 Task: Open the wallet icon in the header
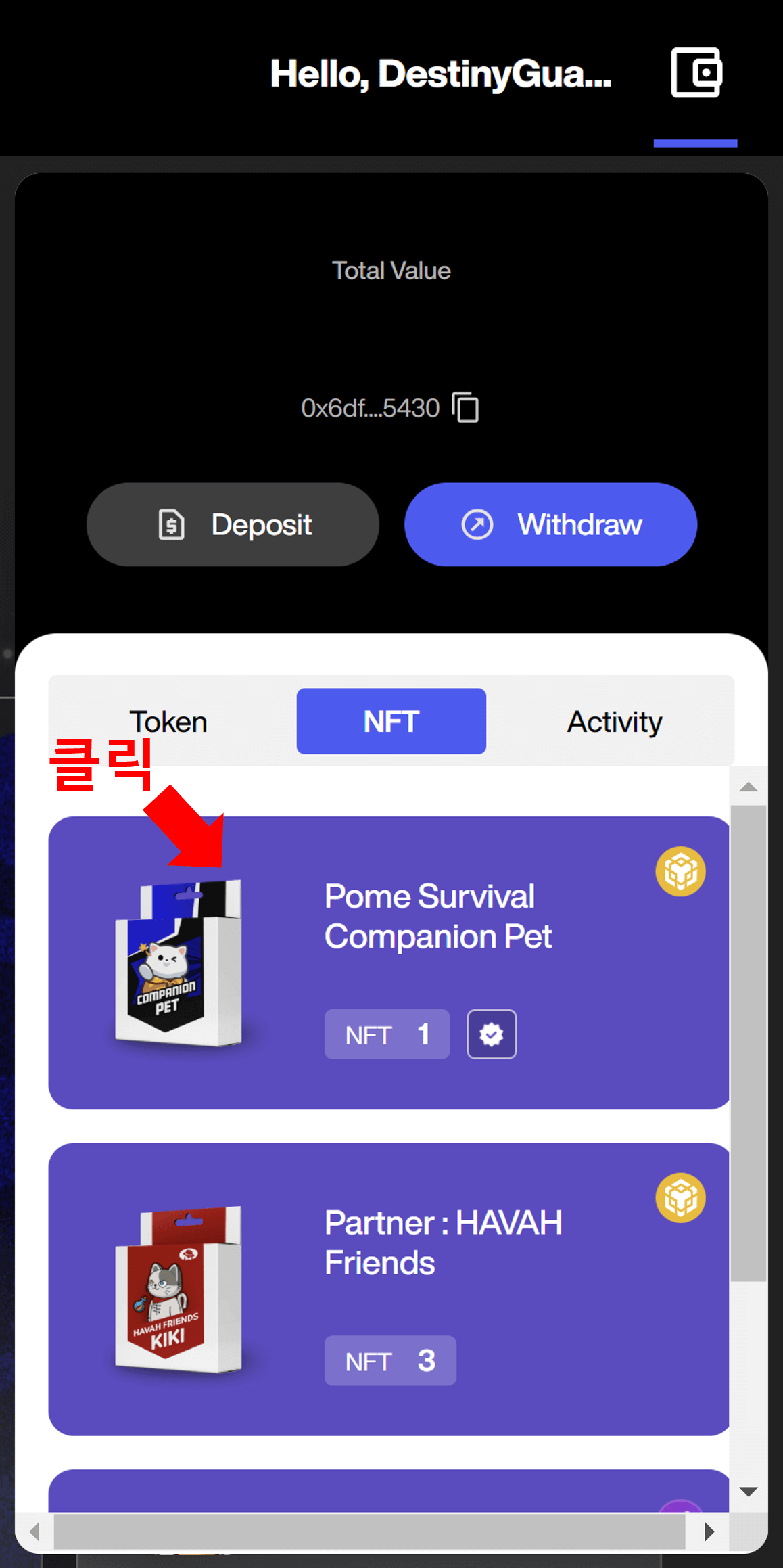pyautogui.click(x=695, y=72)
